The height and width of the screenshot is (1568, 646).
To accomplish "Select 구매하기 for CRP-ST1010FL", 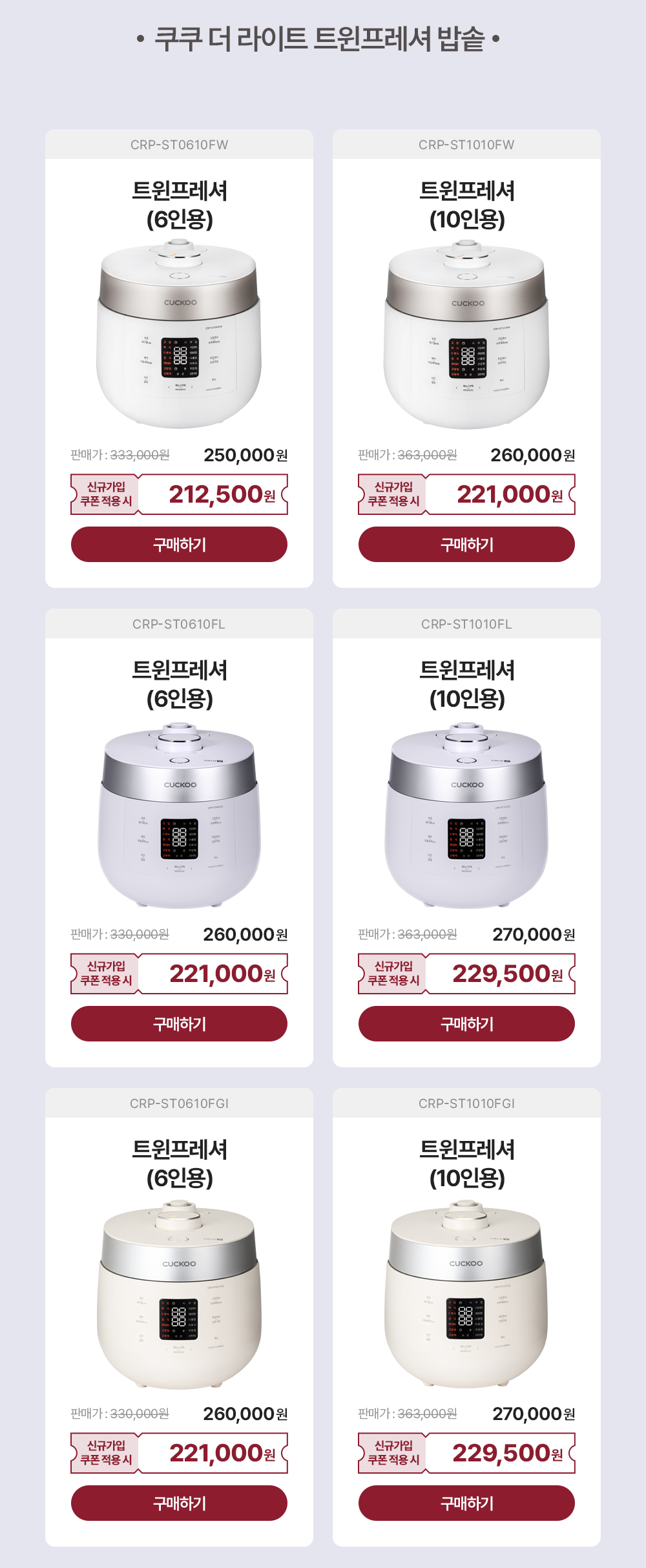I will [466, 1023].
